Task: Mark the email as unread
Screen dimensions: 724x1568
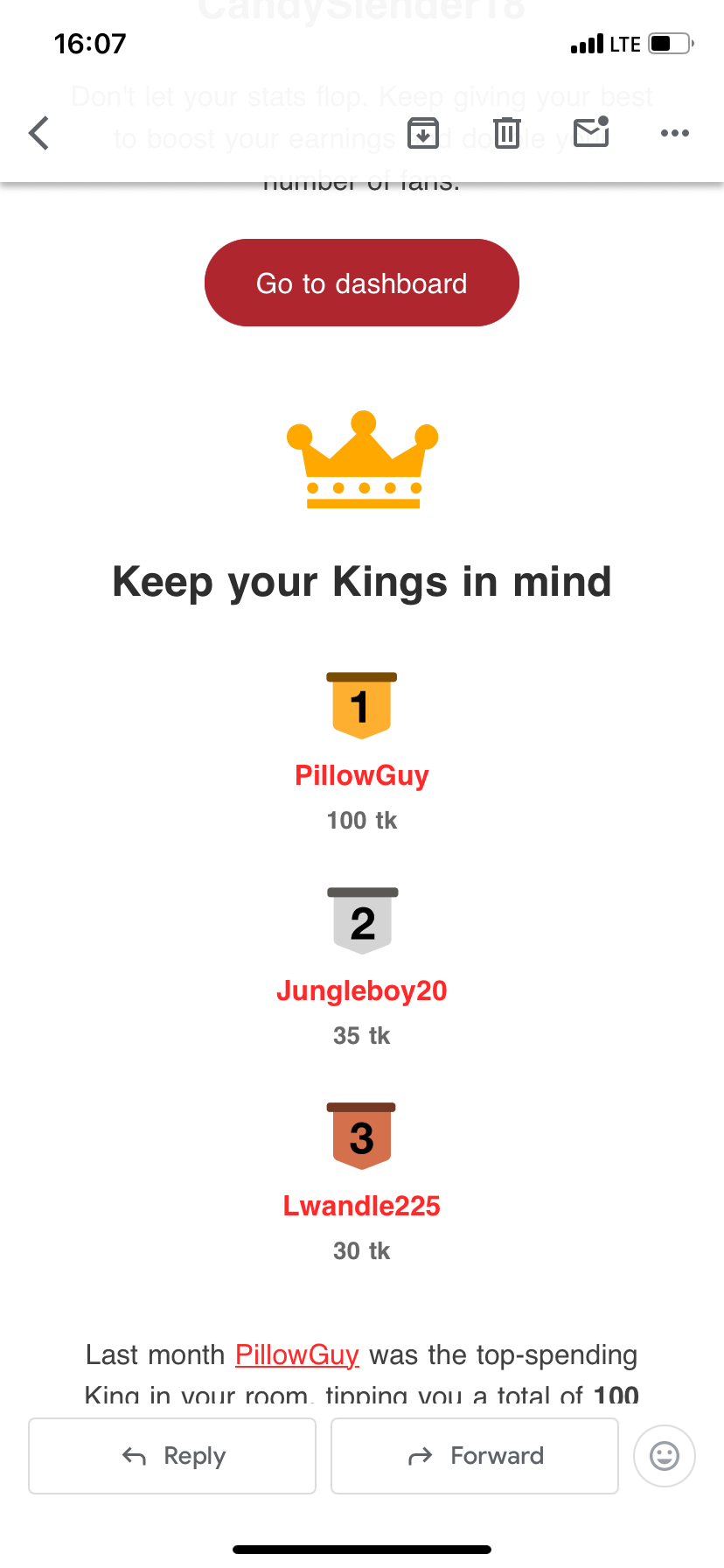Action: [591, 133]
